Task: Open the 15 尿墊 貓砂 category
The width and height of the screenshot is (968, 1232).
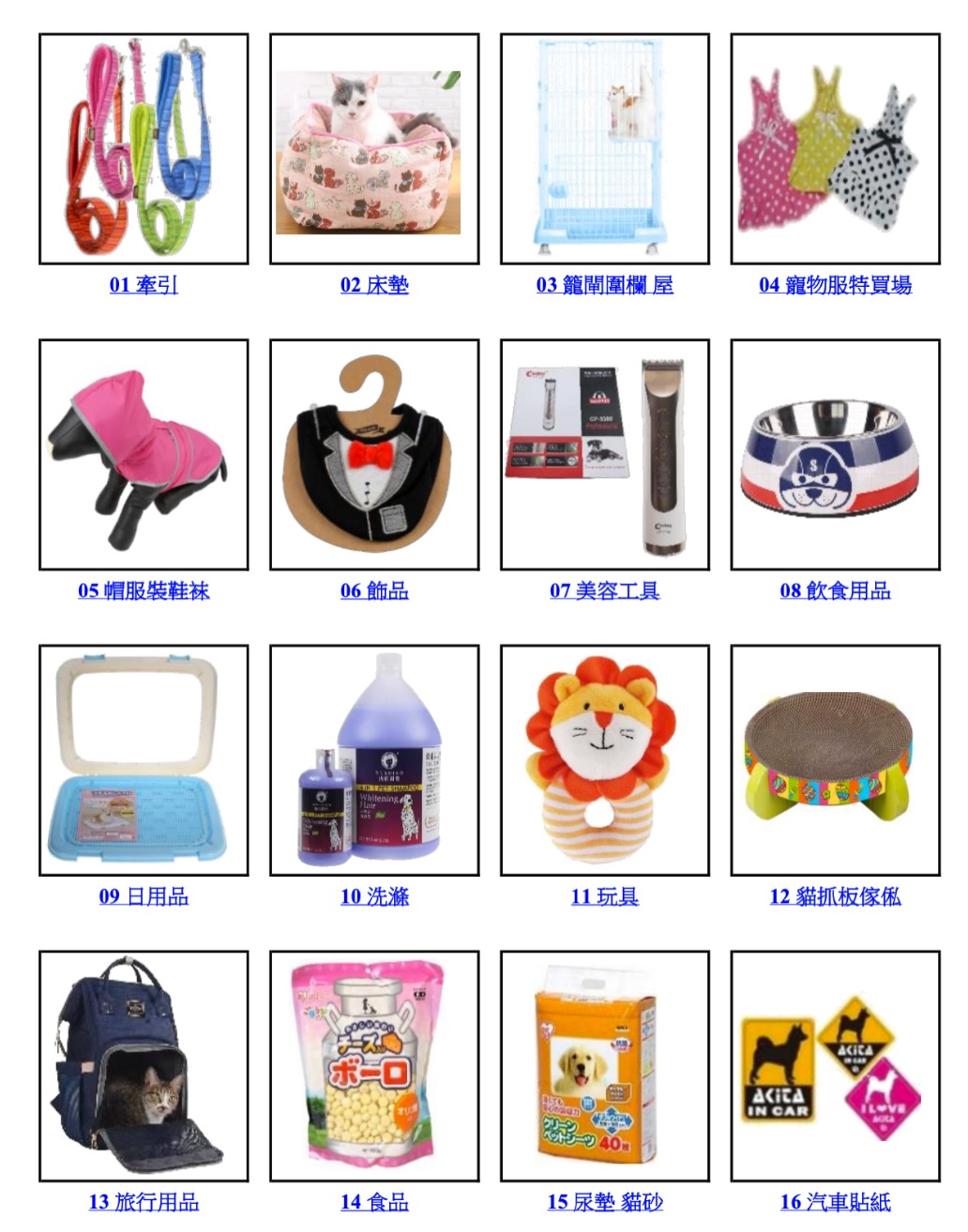Action: coord(604,1202)
